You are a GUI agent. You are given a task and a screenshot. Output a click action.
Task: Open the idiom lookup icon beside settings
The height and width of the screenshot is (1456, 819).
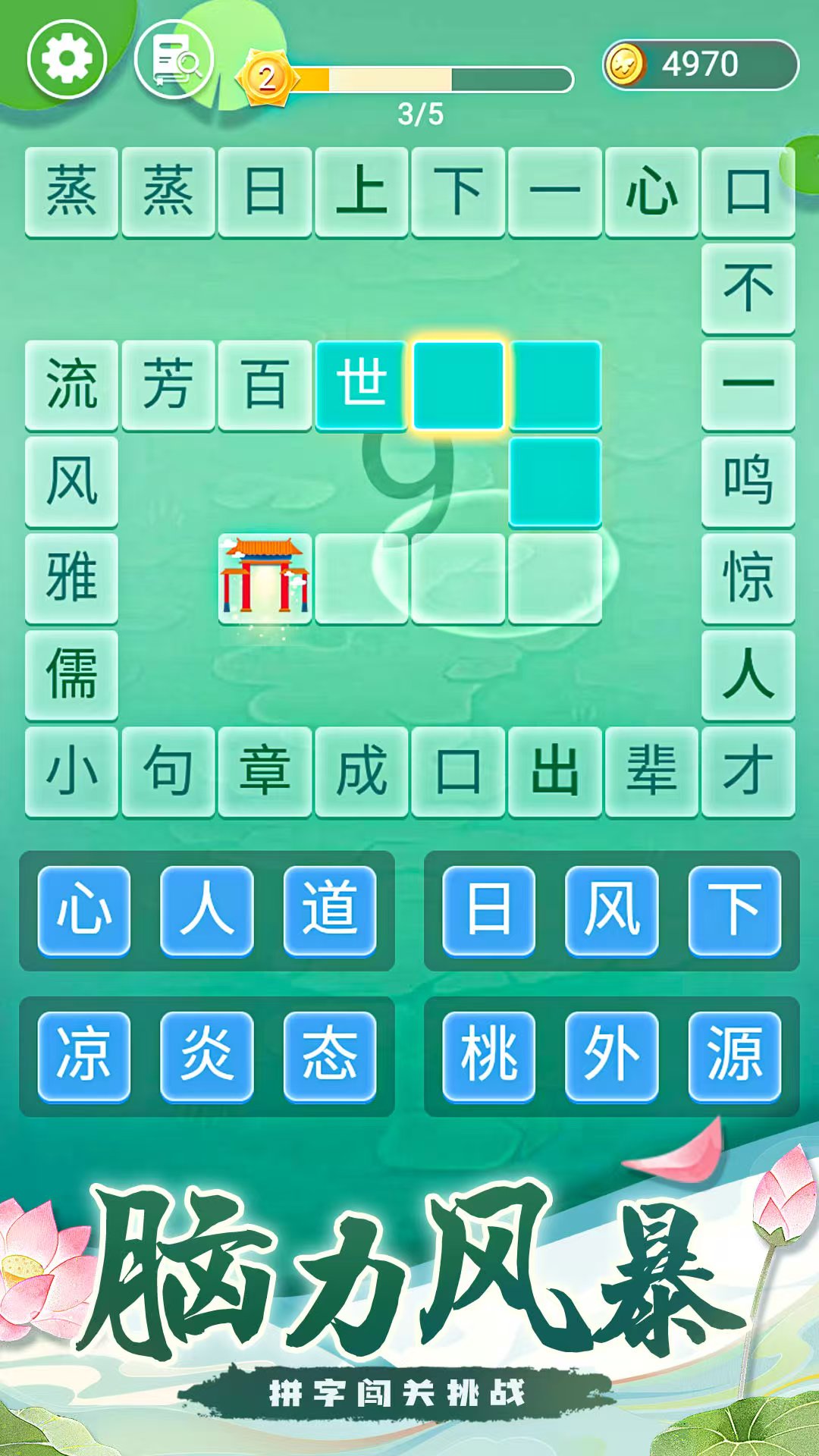pos(174,59)
